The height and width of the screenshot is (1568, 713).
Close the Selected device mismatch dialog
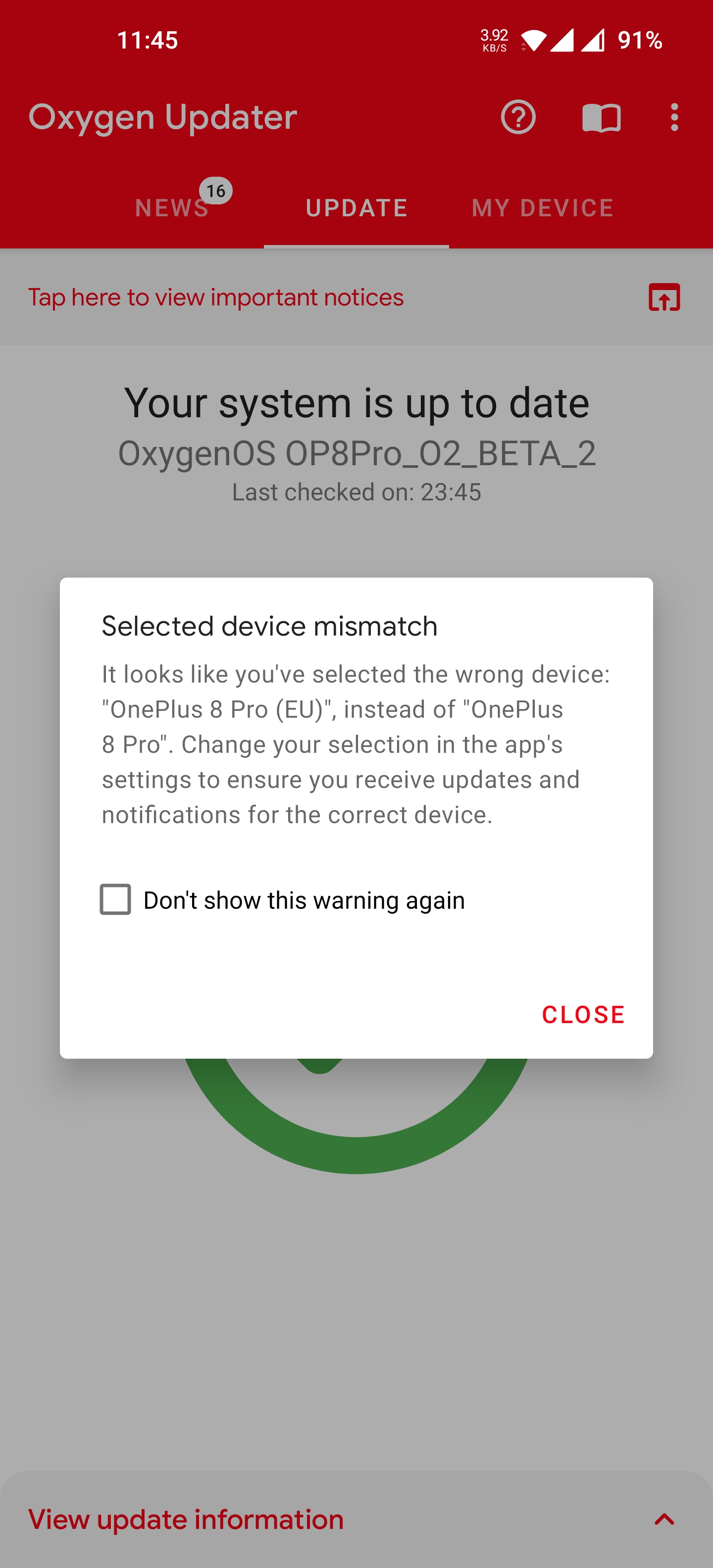582,1014
